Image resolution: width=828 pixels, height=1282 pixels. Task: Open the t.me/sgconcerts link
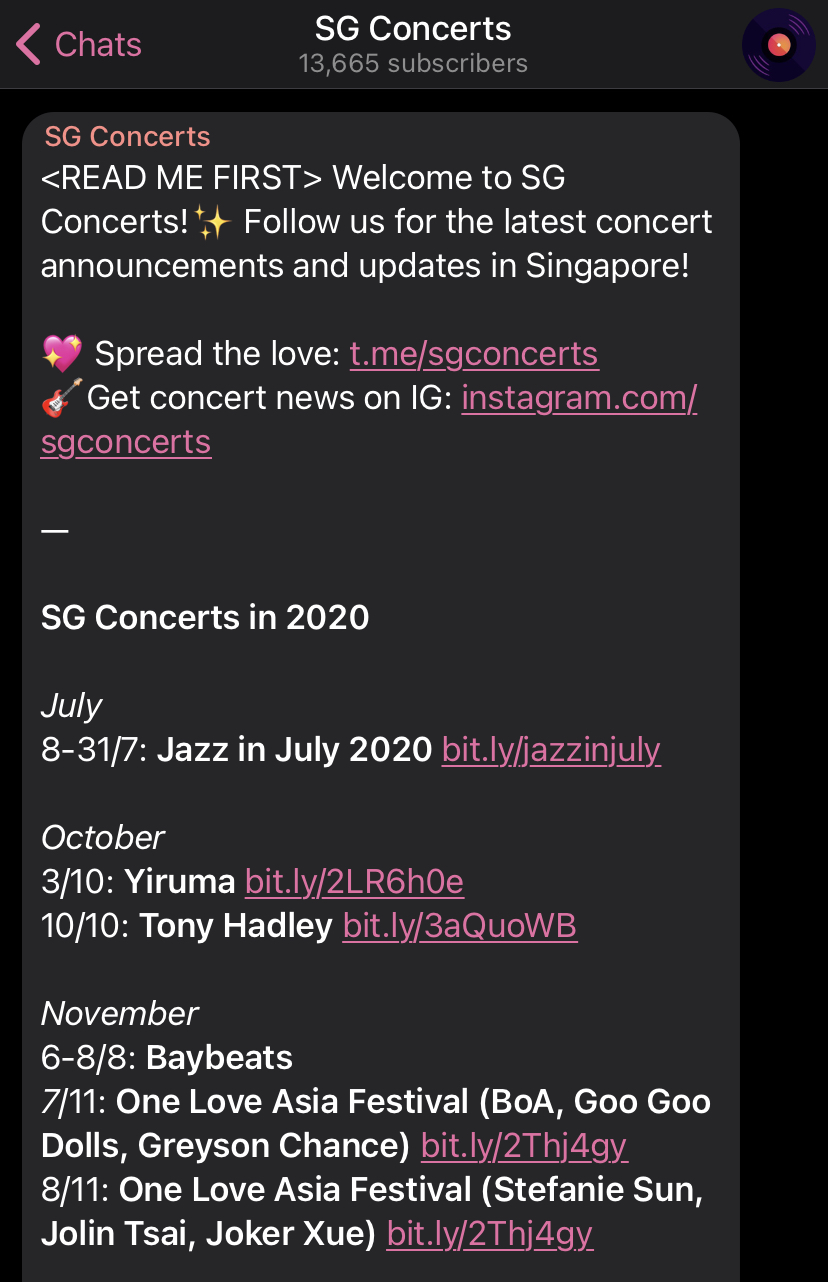point(474,354)
